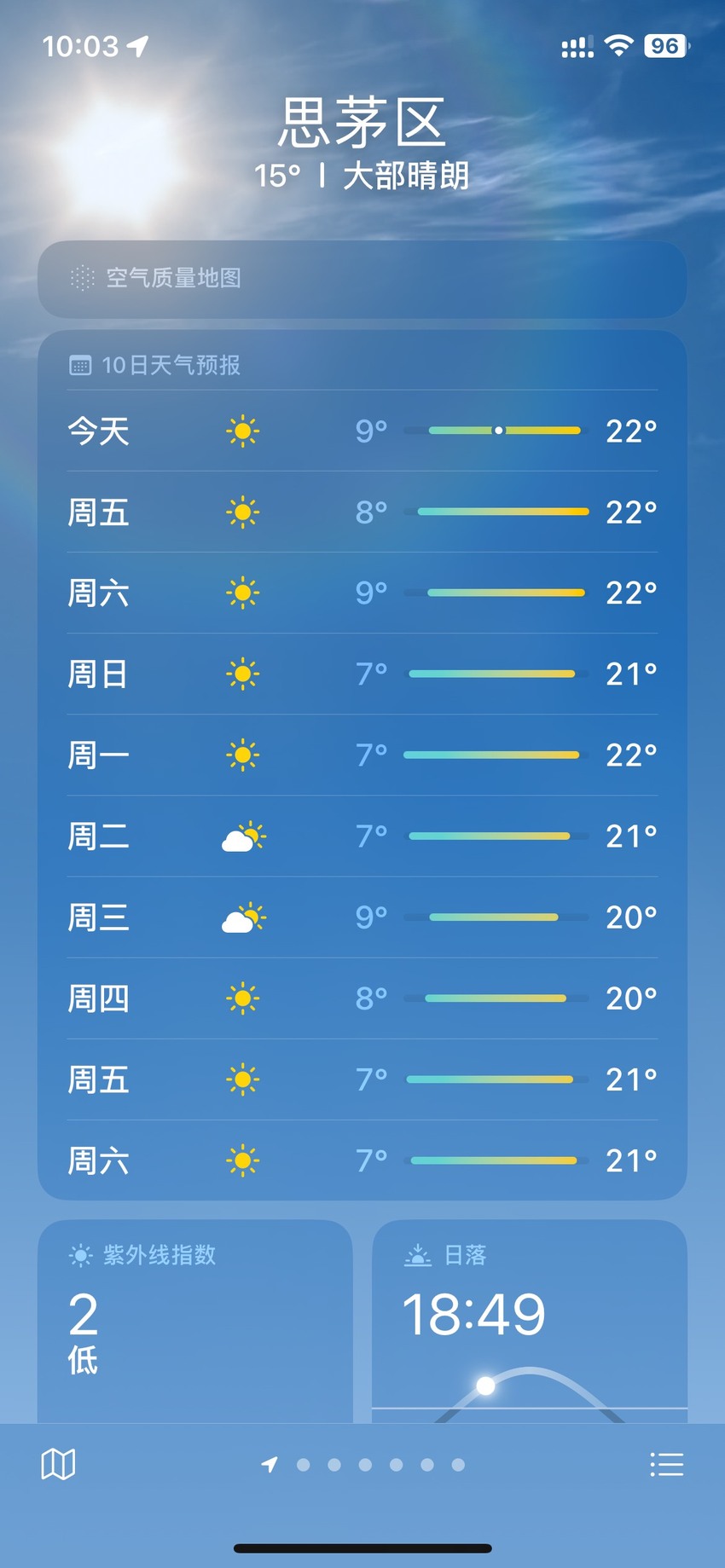Open 周三 partly cloudy forecast row
This screenshot has width=725, height=1568.
tap(362, 917)
